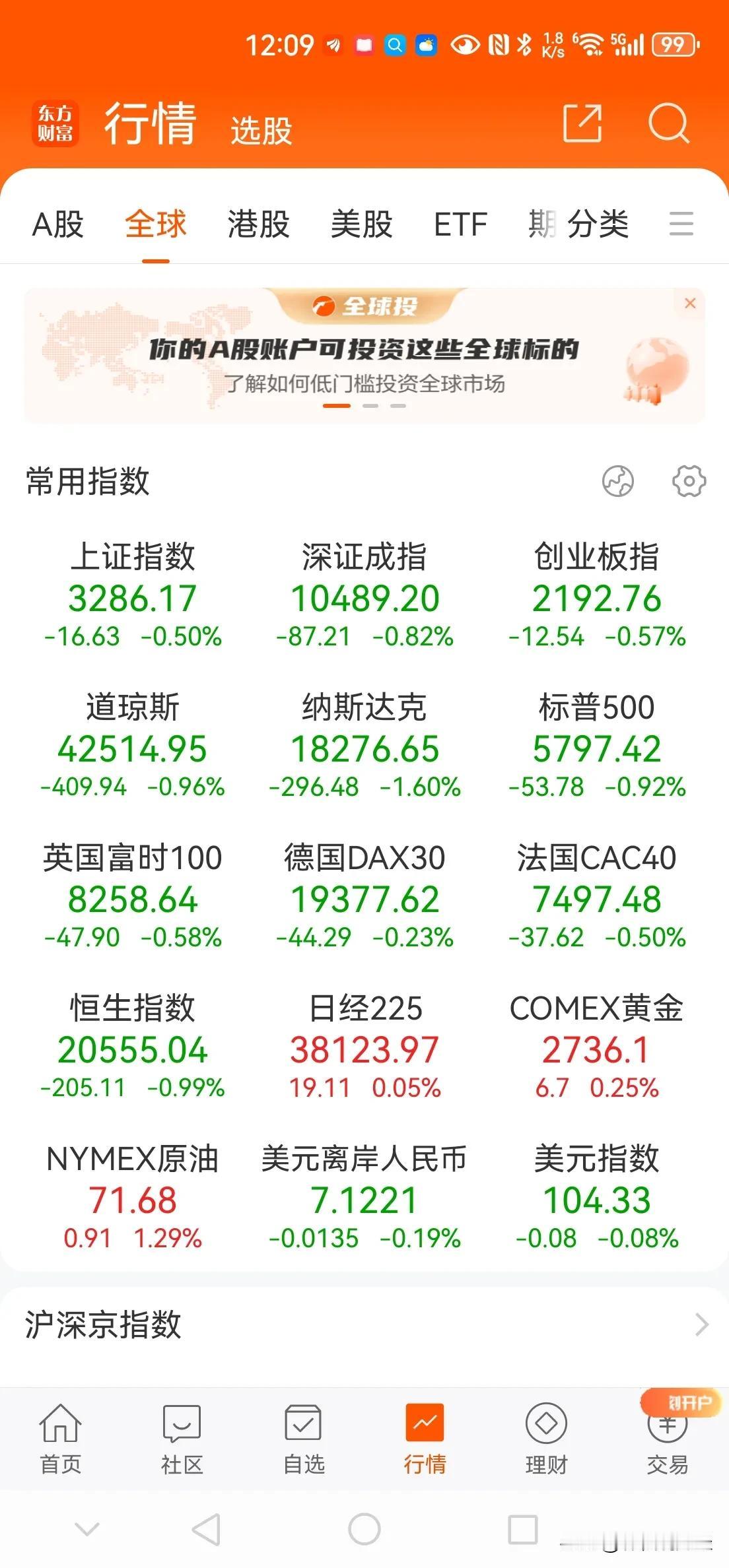
Task: Tap the share icon in header
Action: tap(582, 123)
